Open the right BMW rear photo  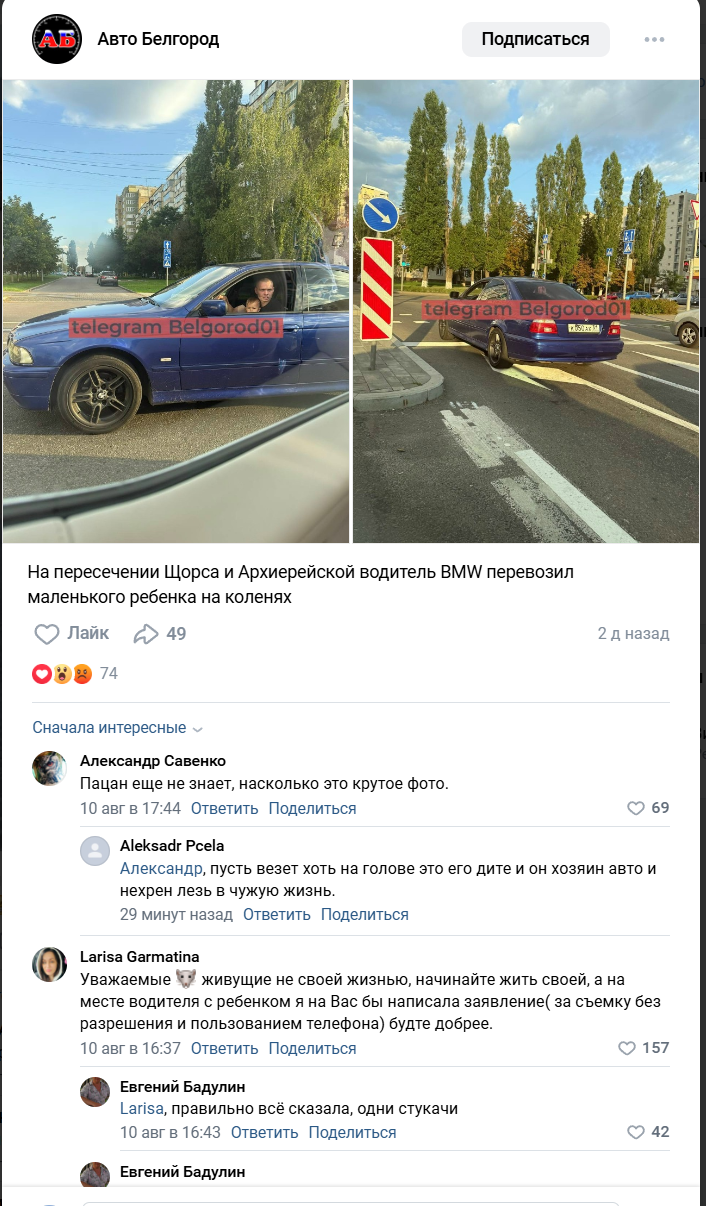(526, 311)
